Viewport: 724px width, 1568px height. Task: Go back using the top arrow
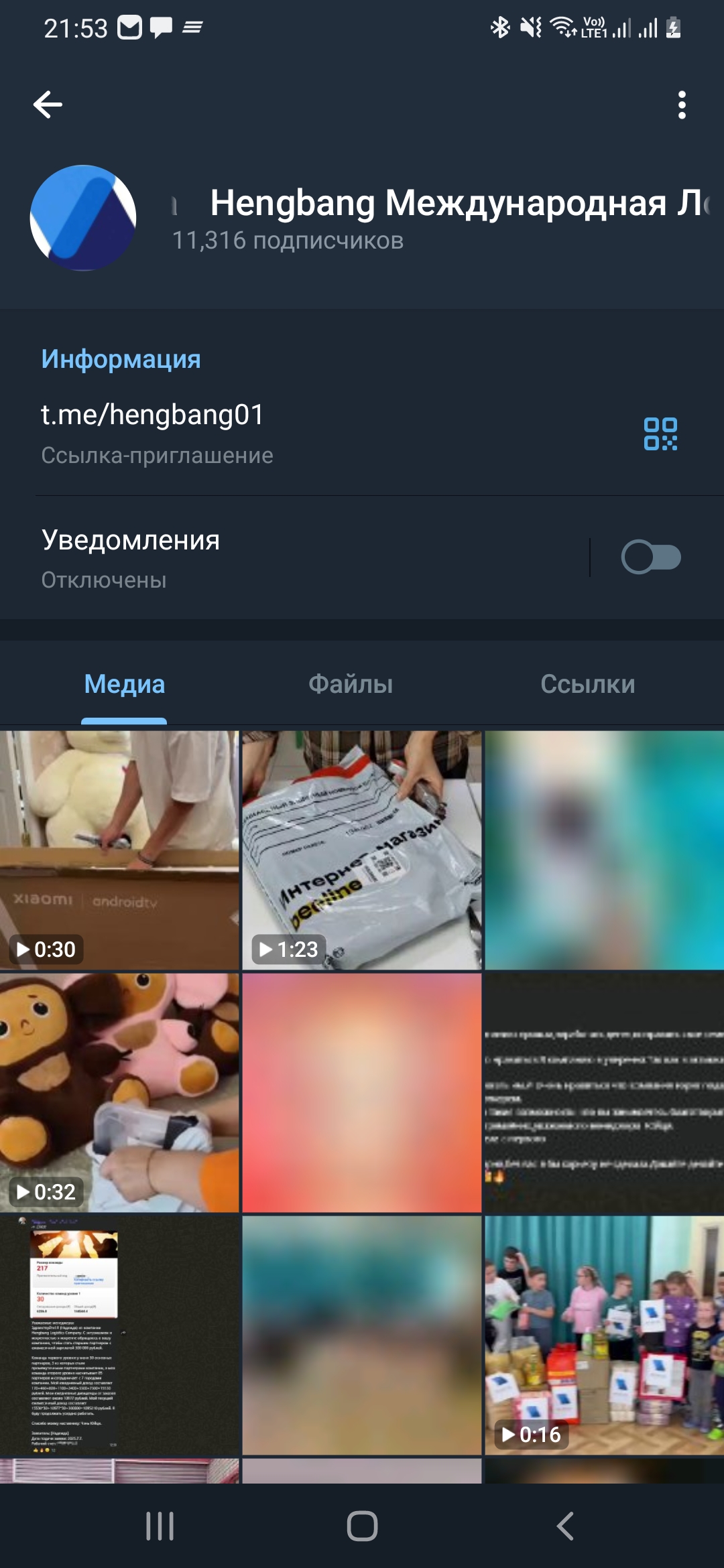tap(48, 105)
